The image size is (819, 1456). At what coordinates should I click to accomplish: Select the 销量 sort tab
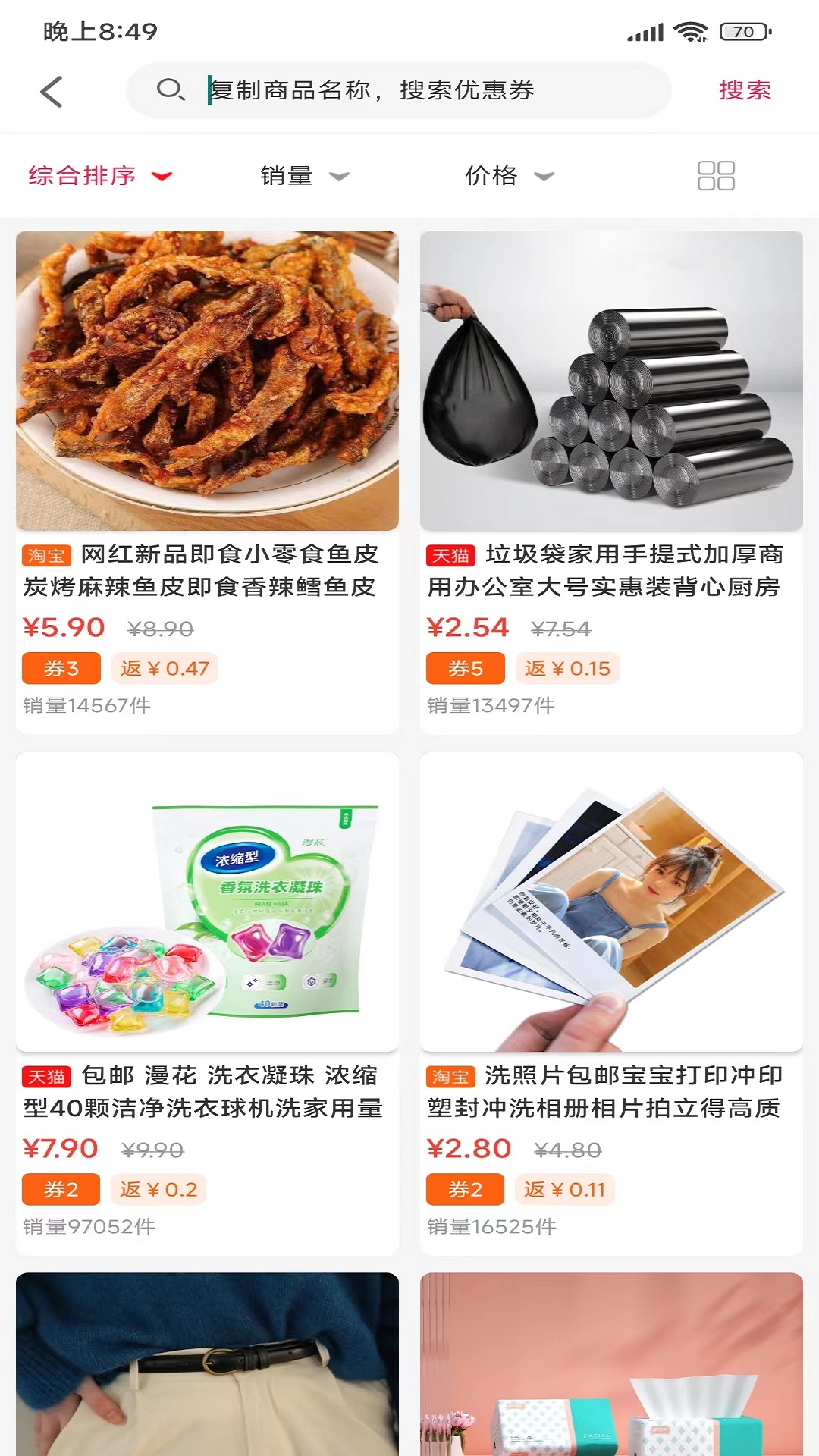(288, 175)
